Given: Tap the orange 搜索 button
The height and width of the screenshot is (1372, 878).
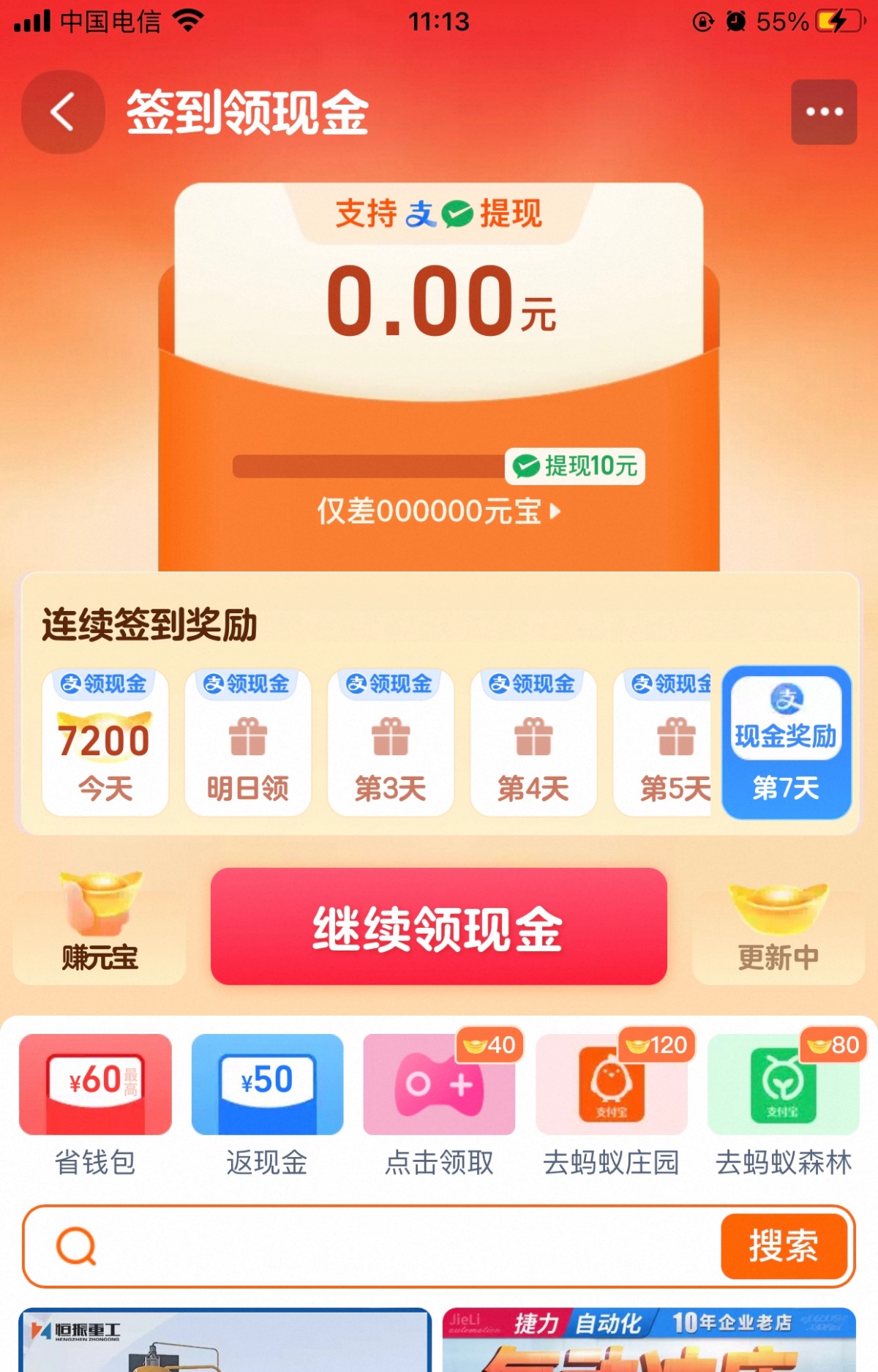Looking at the screenshot, I should (x=784, y=1245).
